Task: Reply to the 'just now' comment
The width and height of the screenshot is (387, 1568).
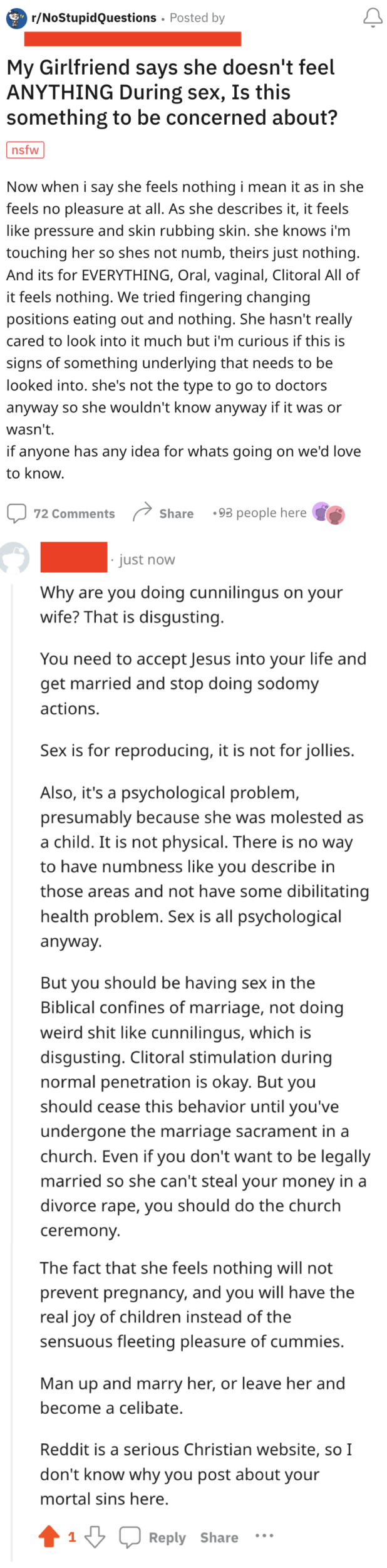Action: [153, 1537]
